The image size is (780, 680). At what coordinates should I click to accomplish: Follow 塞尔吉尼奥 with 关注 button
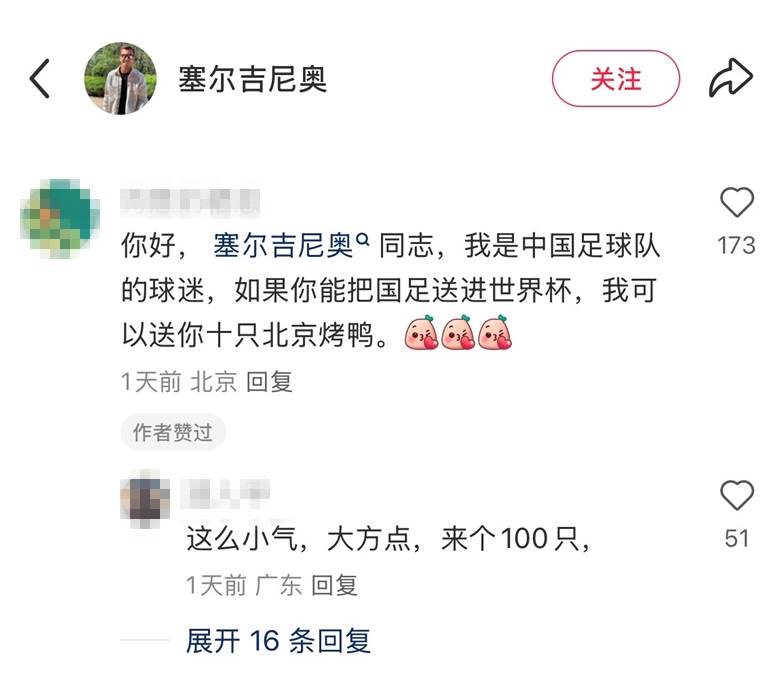pyautogui.click(x=616, y=79)
